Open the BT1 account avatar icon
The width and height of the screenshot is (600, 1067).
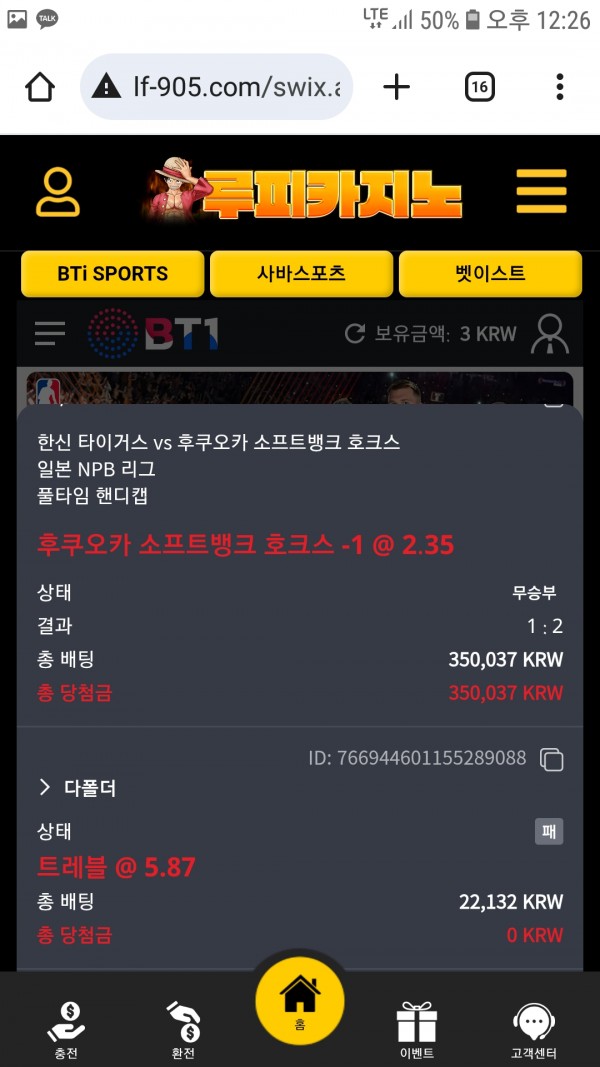coord(551,334)
